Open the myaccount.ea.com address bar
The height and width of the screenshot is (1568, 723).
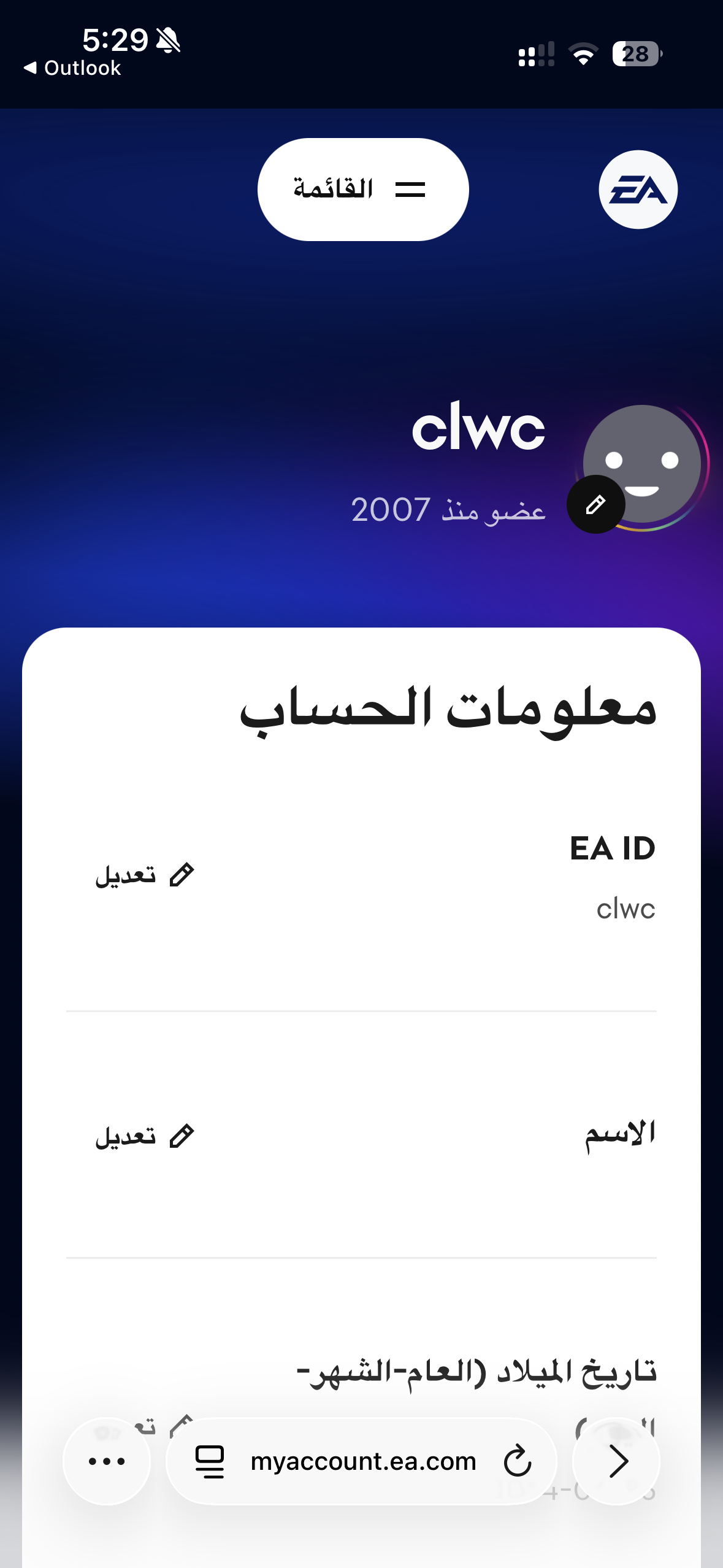(363, 1461)
